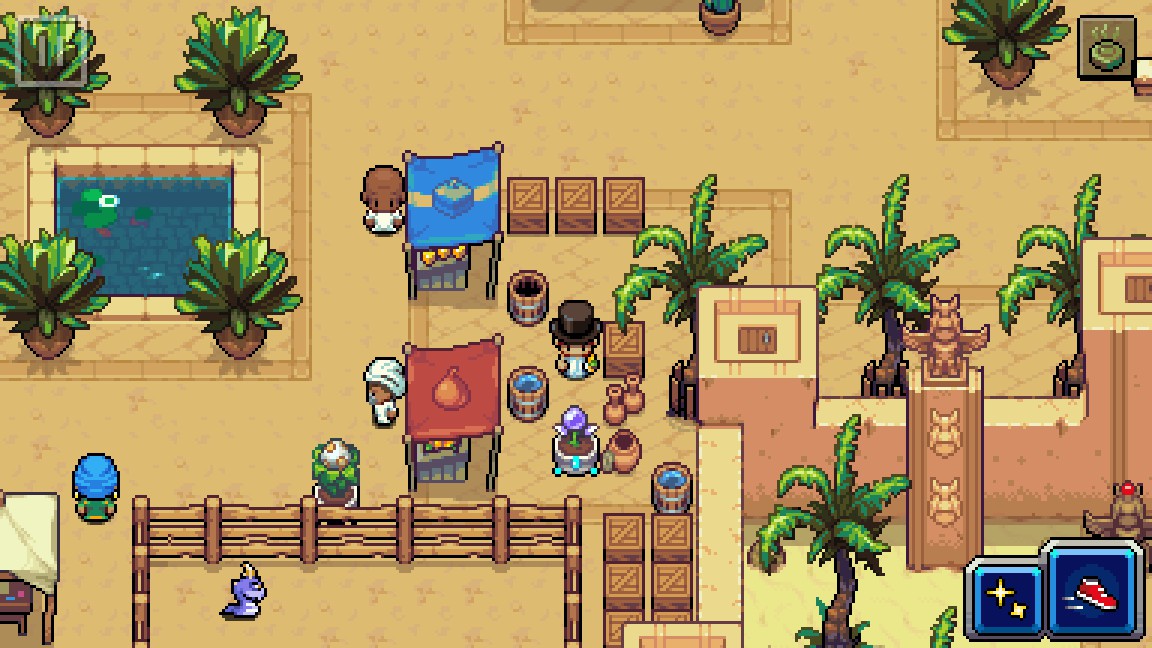
Task: Pause the game
Action: pyautogui.click(x=50, y=50)
